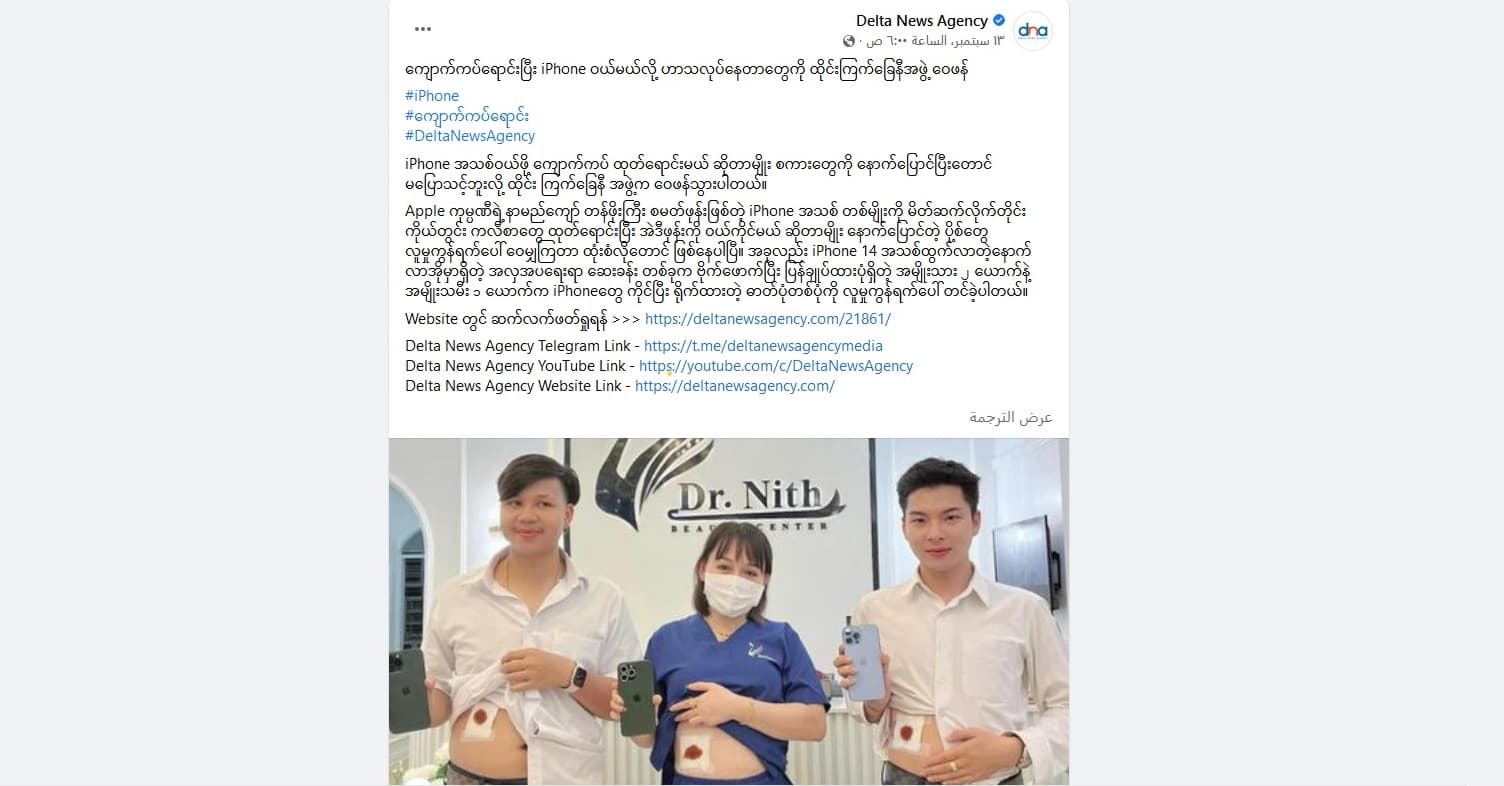1504x786 pixels.
Task: Open the post's photo
Action: (728, 611)
